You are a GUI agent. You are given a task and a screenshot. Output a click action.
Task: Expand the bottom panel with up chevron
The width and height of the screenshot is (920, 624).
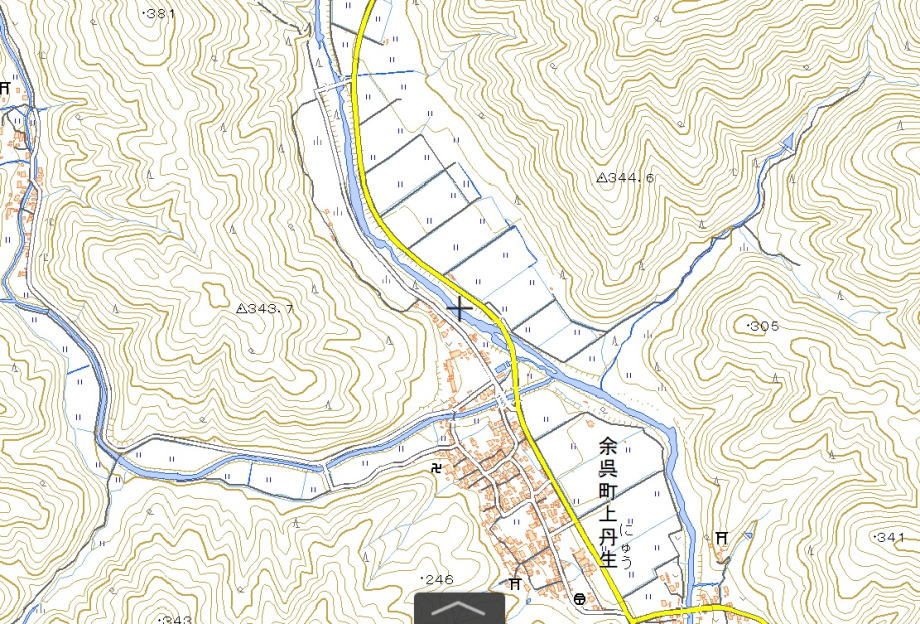460,608
